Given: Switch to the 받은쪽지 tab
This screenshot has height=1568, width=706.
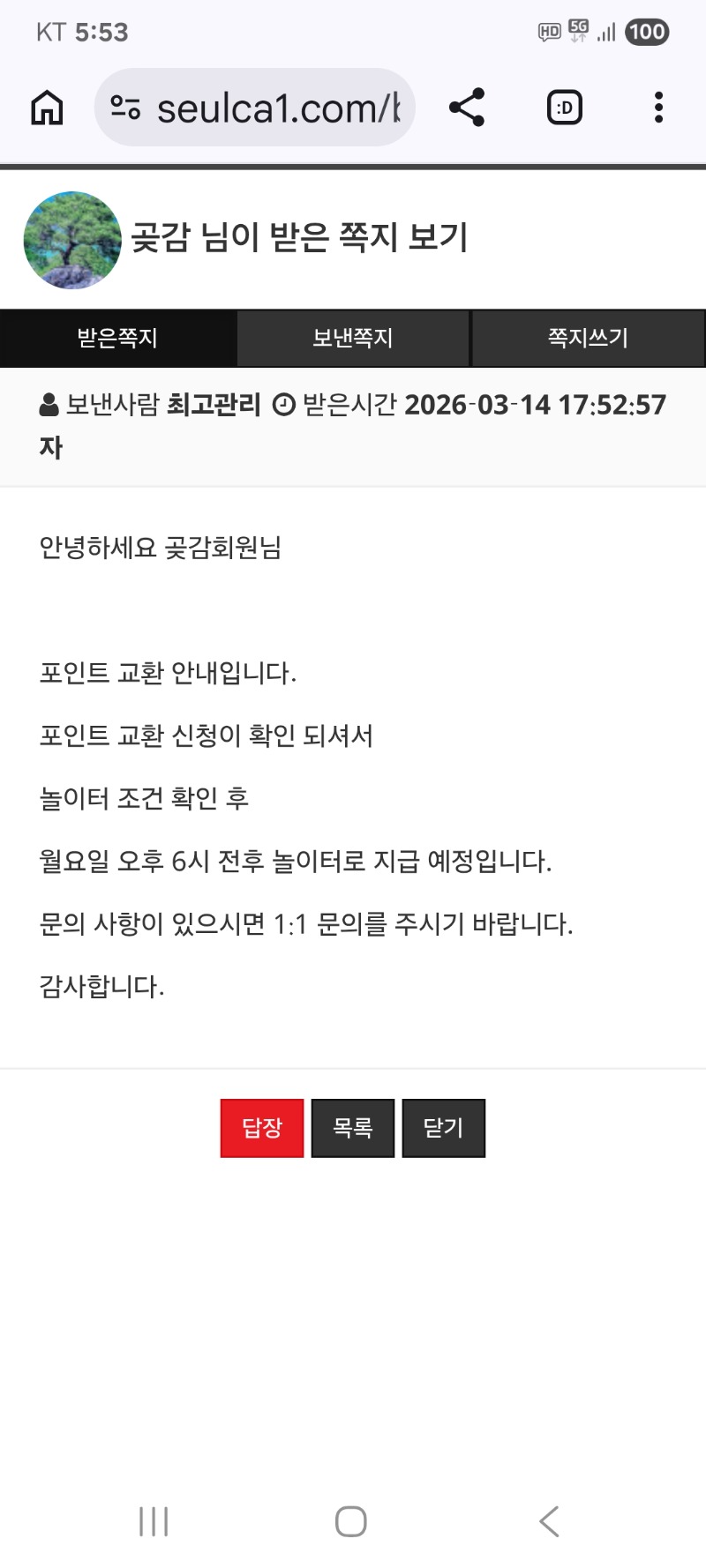Looking at the screenshot, I should (117, 338).
